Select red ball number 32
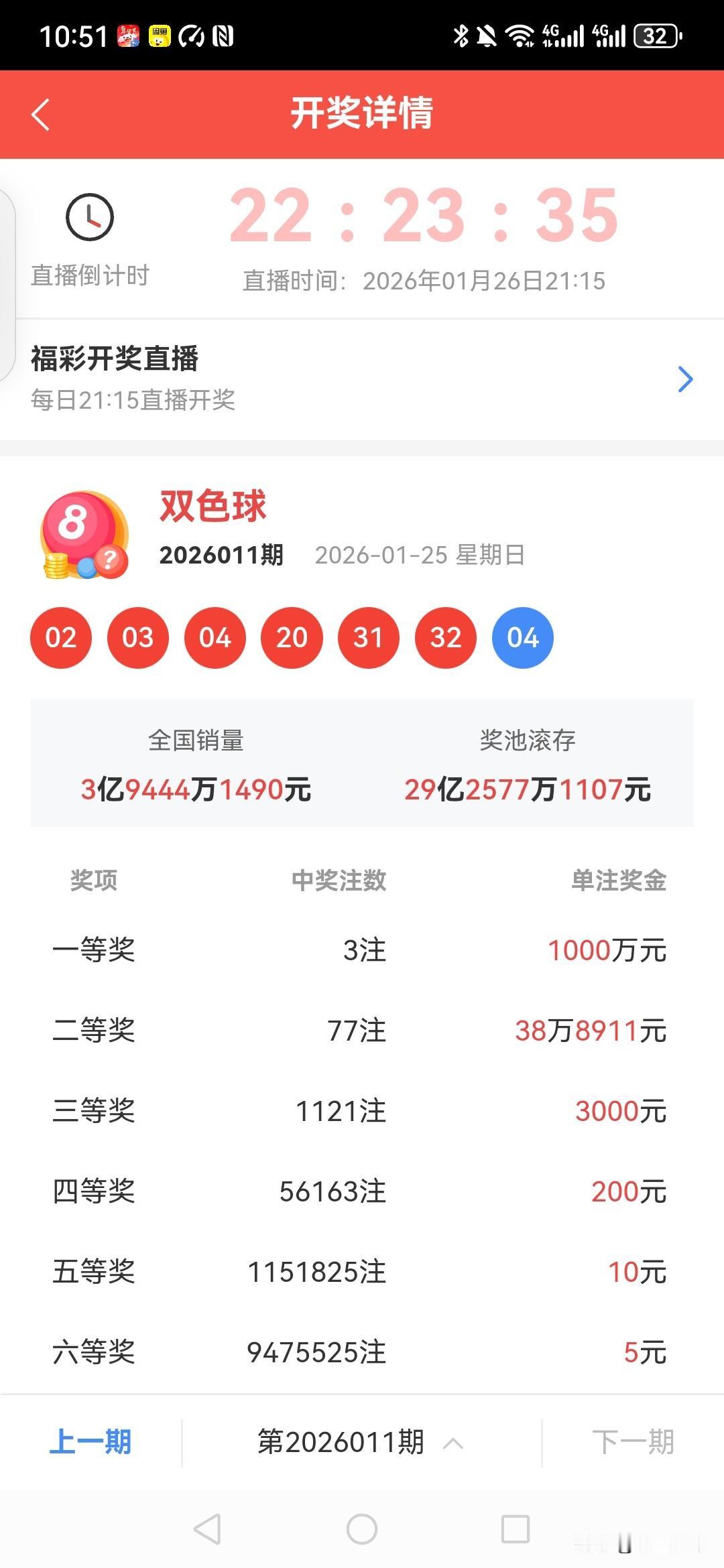 coord(446,638)
